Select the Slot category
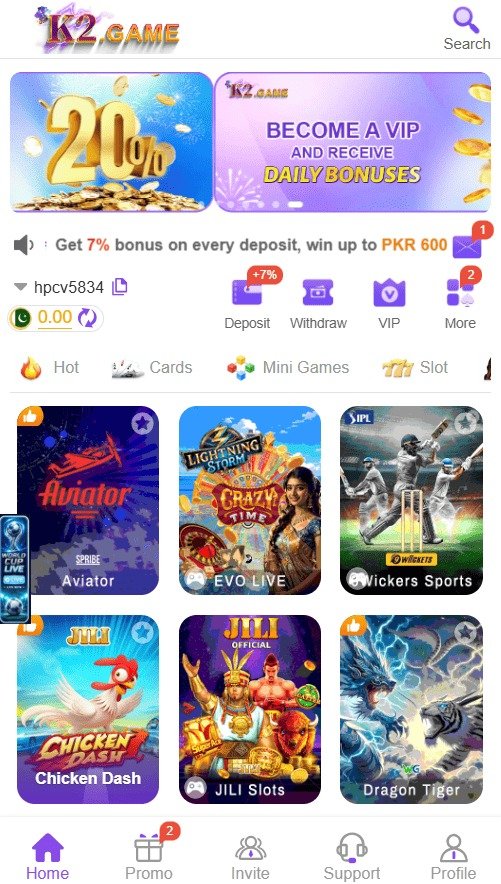Viewport: 501px width, 884px height. tap(415, 368)
